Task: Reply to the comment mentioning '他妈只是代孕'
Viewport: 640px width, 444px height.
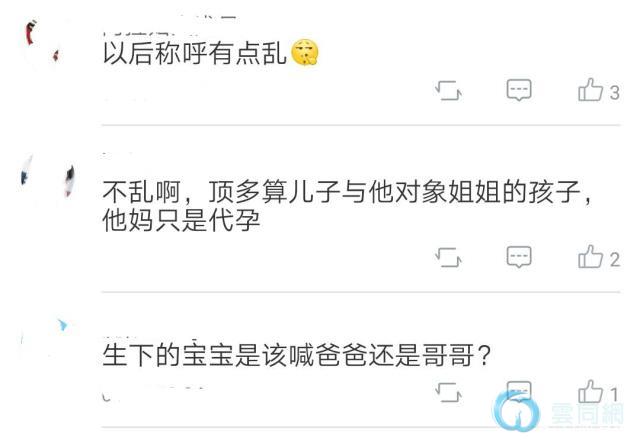Action: [518, 257]
